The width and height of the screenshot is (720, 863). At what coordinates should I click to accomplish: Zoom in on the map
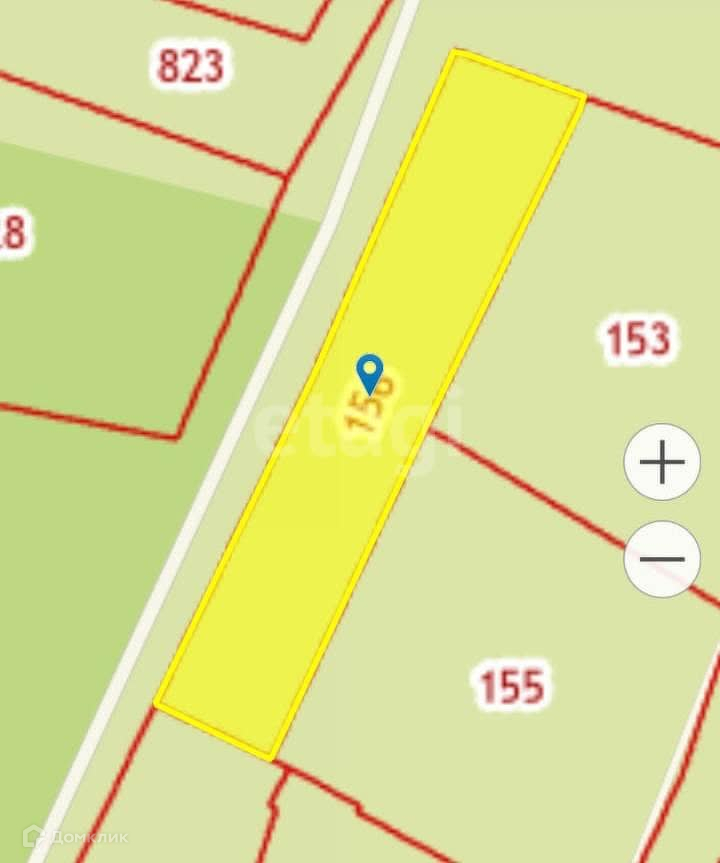pos(662,462)
